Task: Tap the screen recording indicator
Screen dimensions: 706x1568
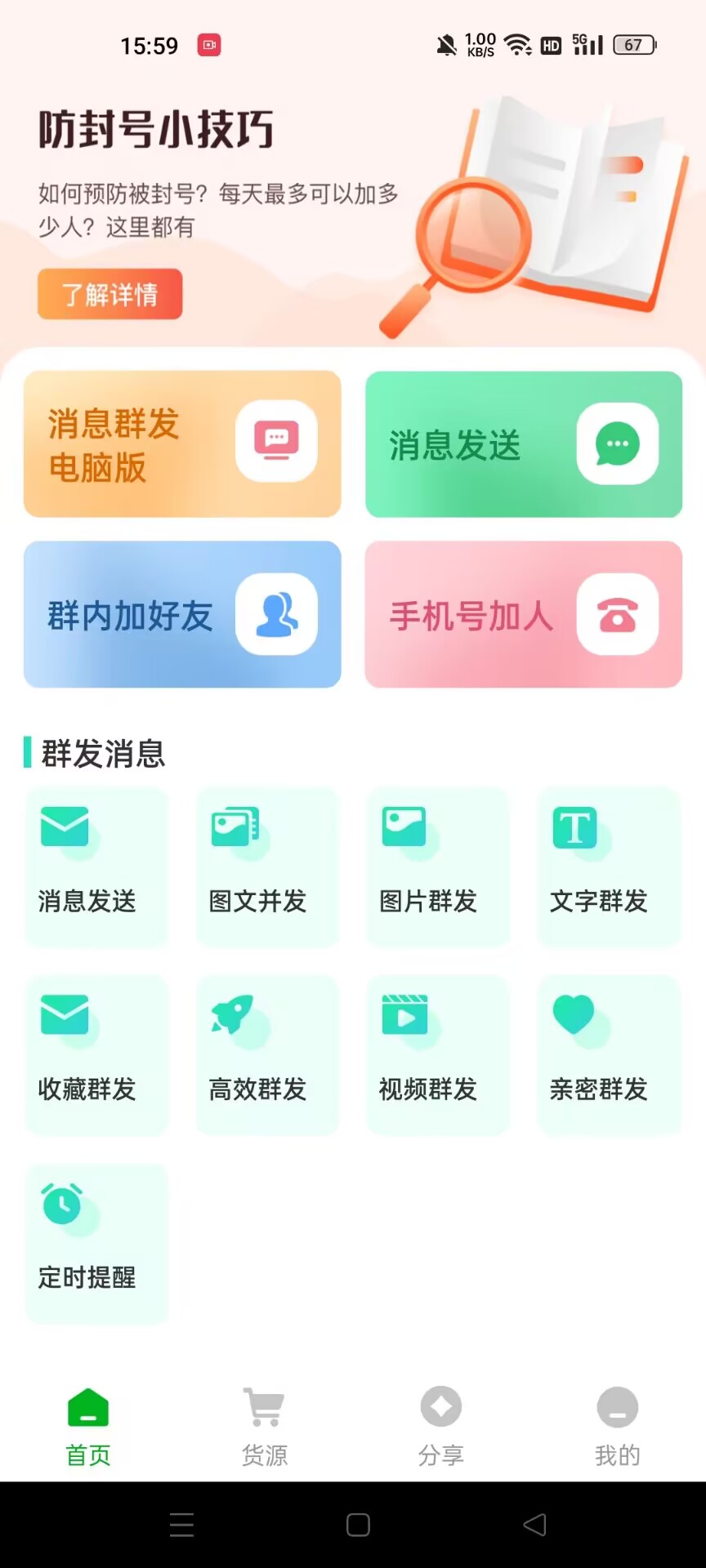Action: 209,45
